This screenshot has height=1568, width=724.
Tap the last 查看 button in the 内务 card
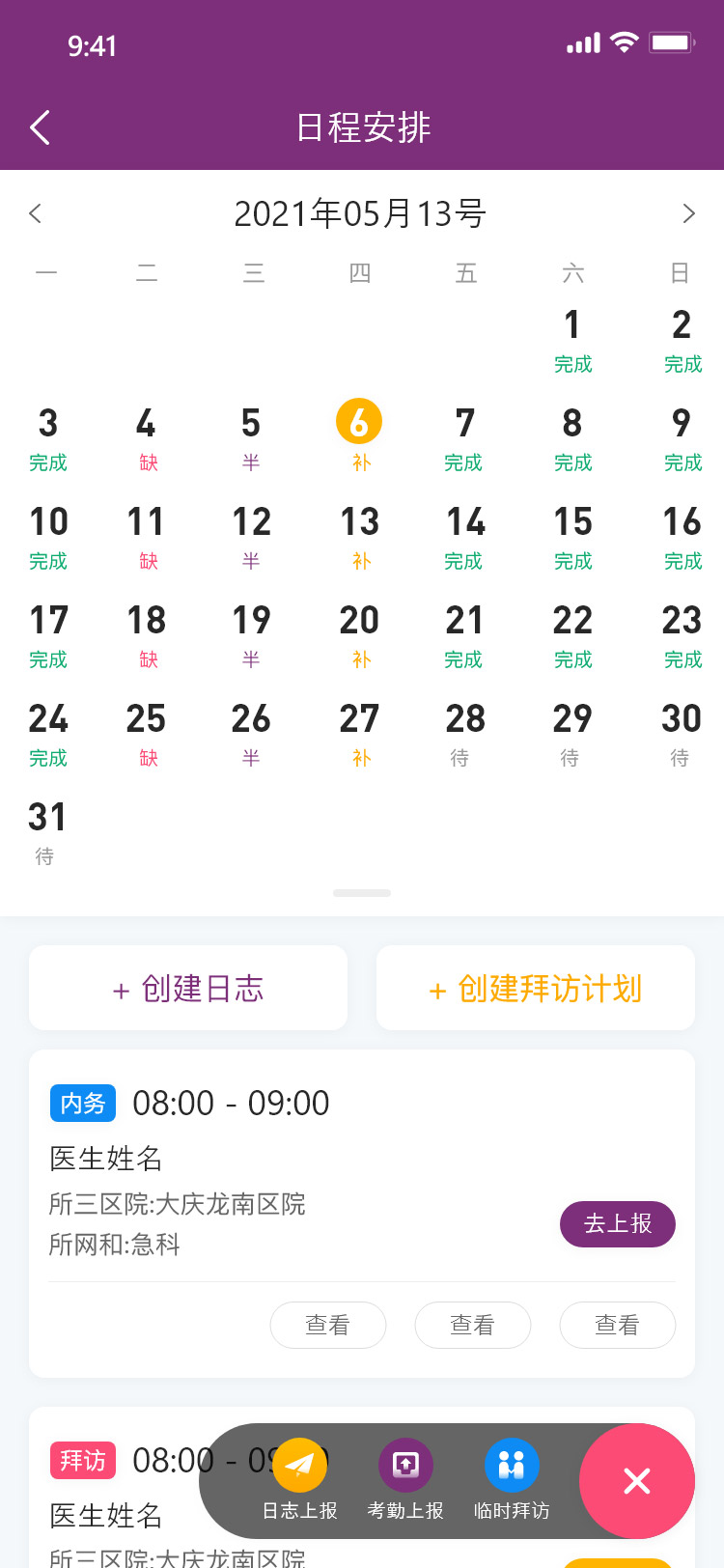point(618,1325)
